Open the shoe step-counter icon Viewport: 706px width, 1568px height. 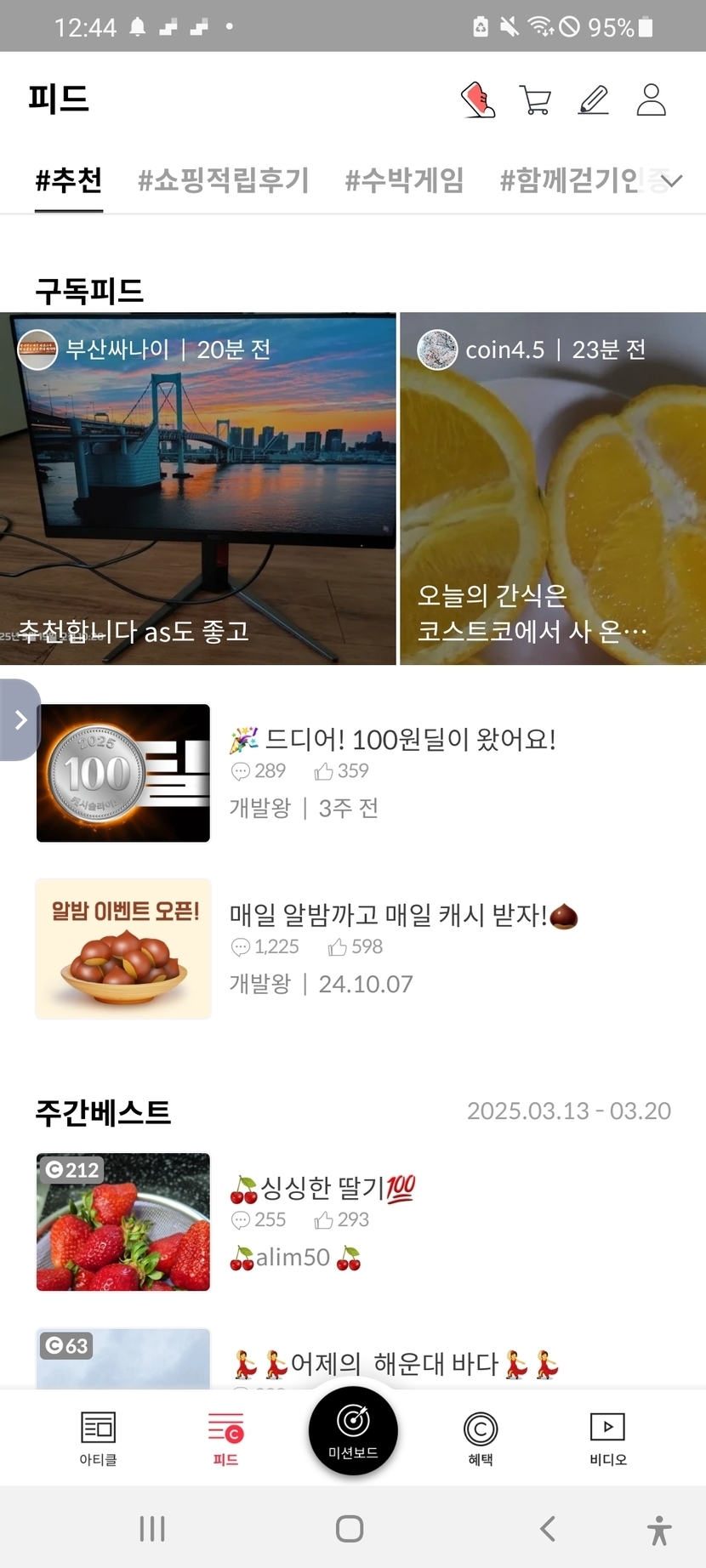click(x=478, y=99)
